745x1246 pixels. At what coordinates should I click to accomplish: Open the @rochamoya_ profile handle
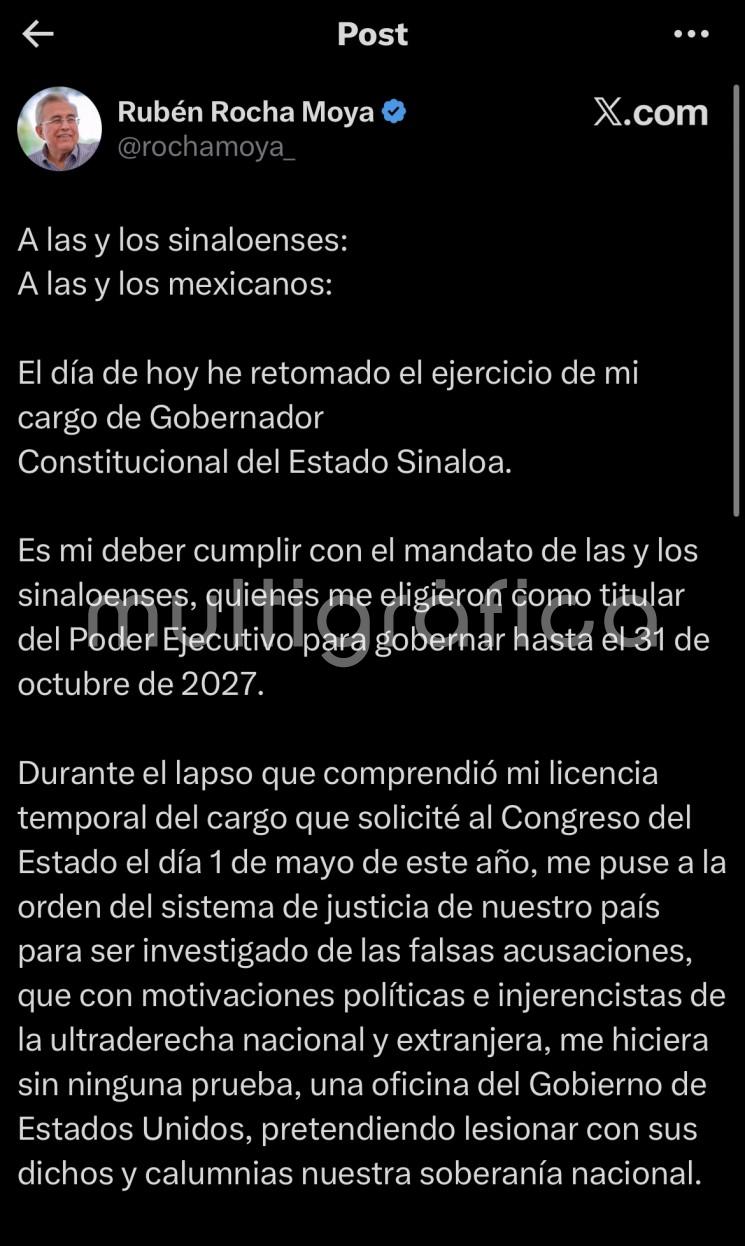point(206,148)
